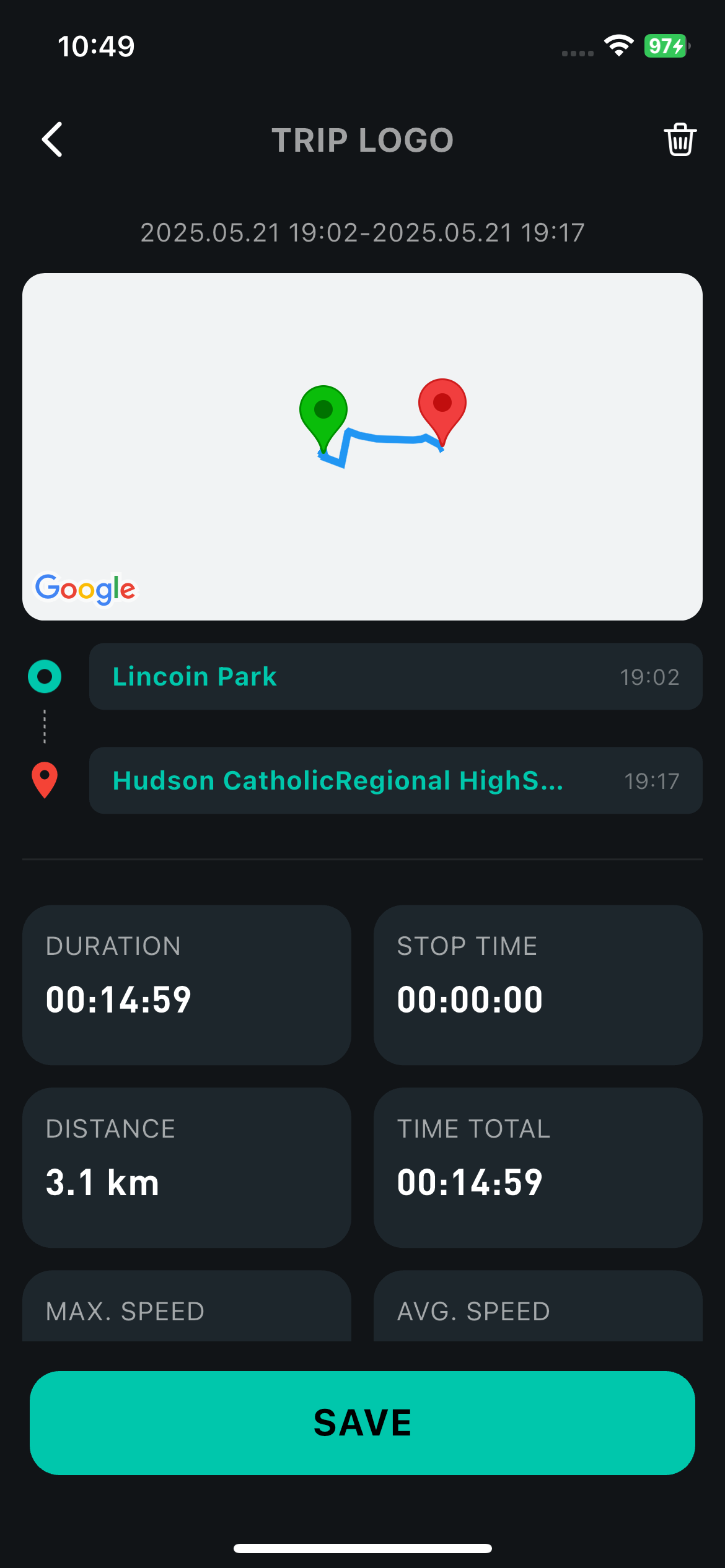Save this trip log
Image resolution: width=725 pixels, height=1568 pixels.
pyautogui.click(x=362, y=1422)
